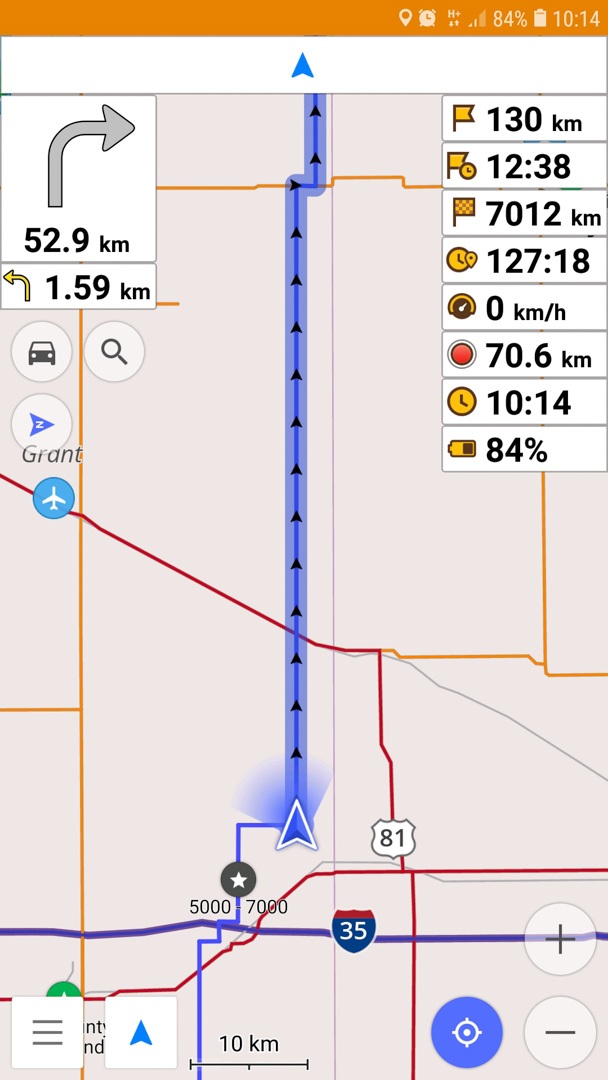Tap the 70.6 km trip recording widget
The width and height of the screenshot is (608, 1080).
tap(524, 355)
